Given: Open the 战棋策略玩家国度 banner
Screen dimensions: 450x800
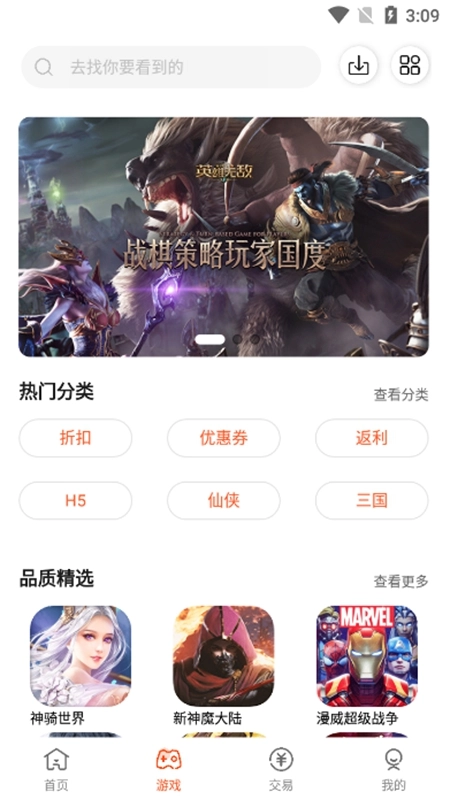Looking at the screenshot, I should [x=223, y=237].
